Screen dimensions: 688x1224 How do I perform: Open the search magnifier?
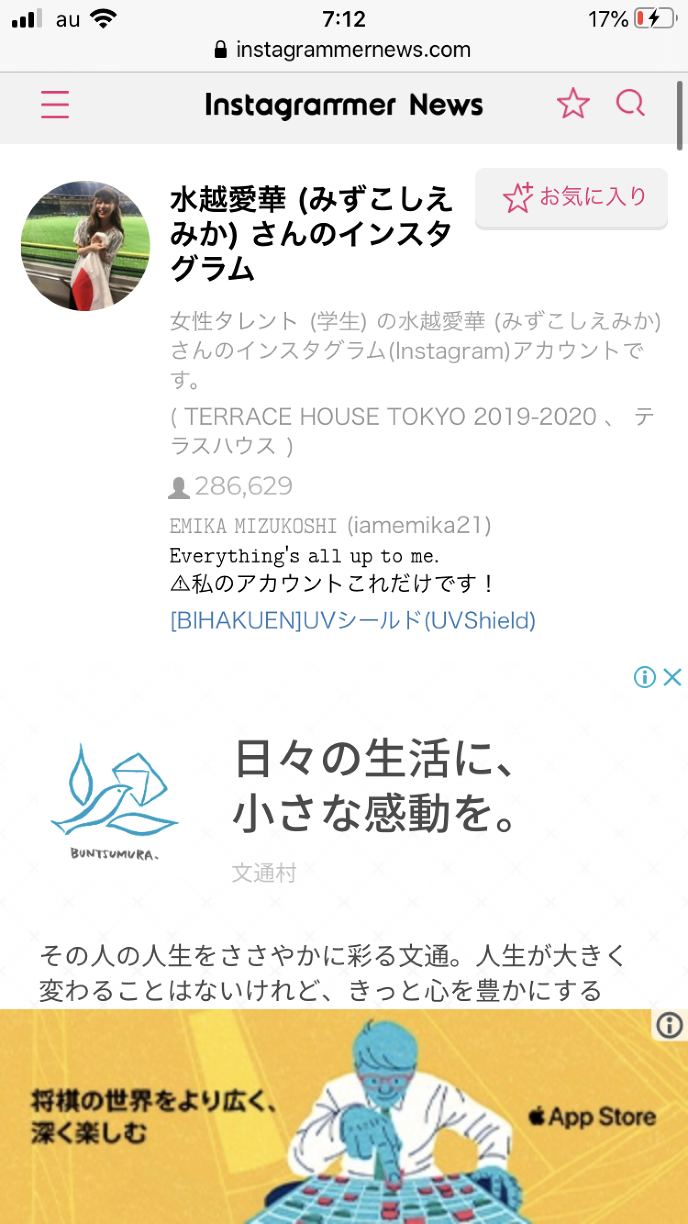pyautogui.click(x=631, y=103)
